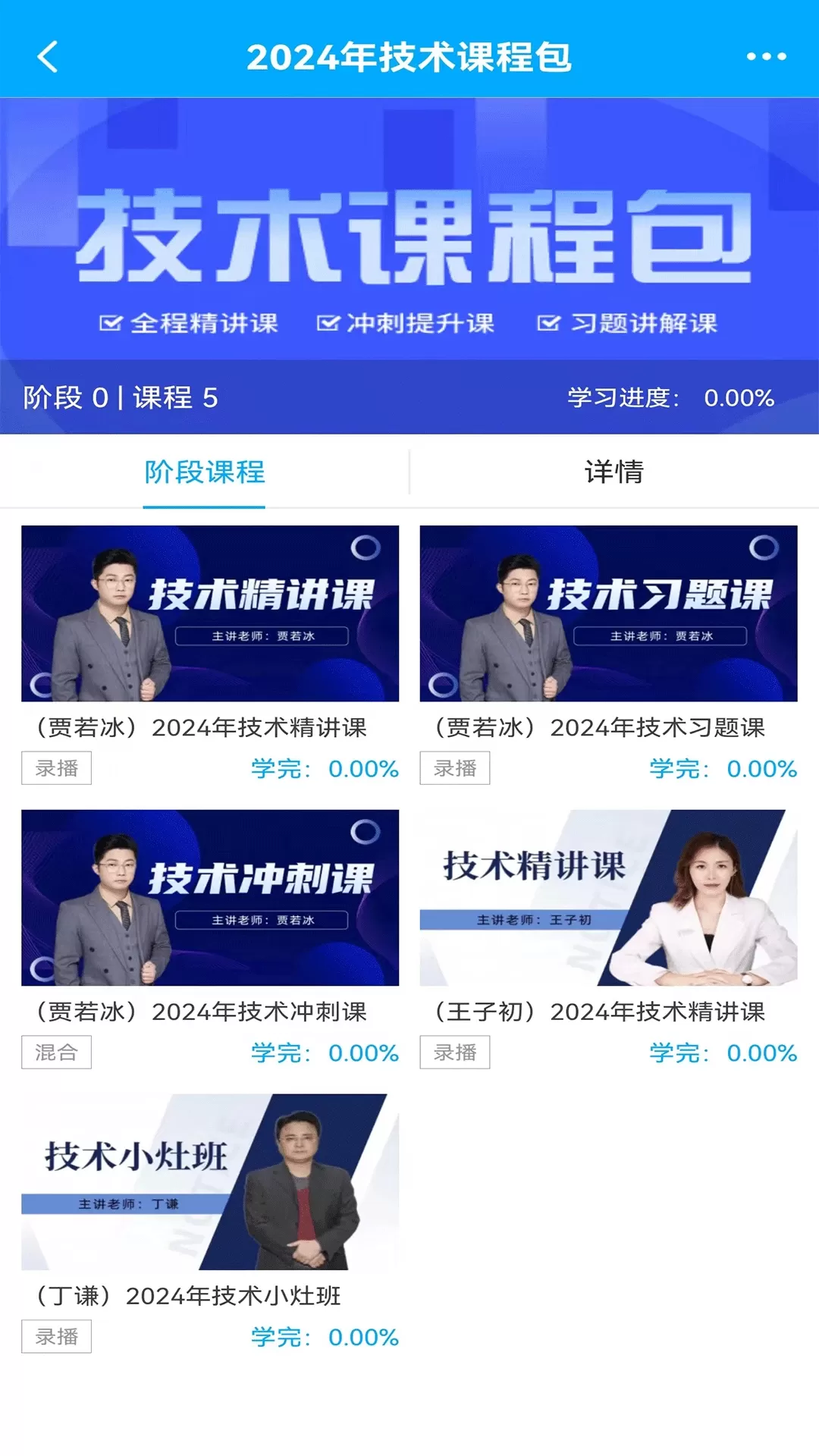Open (贾若冰) 2024年技术习题课 course

[x=608, y=655]
